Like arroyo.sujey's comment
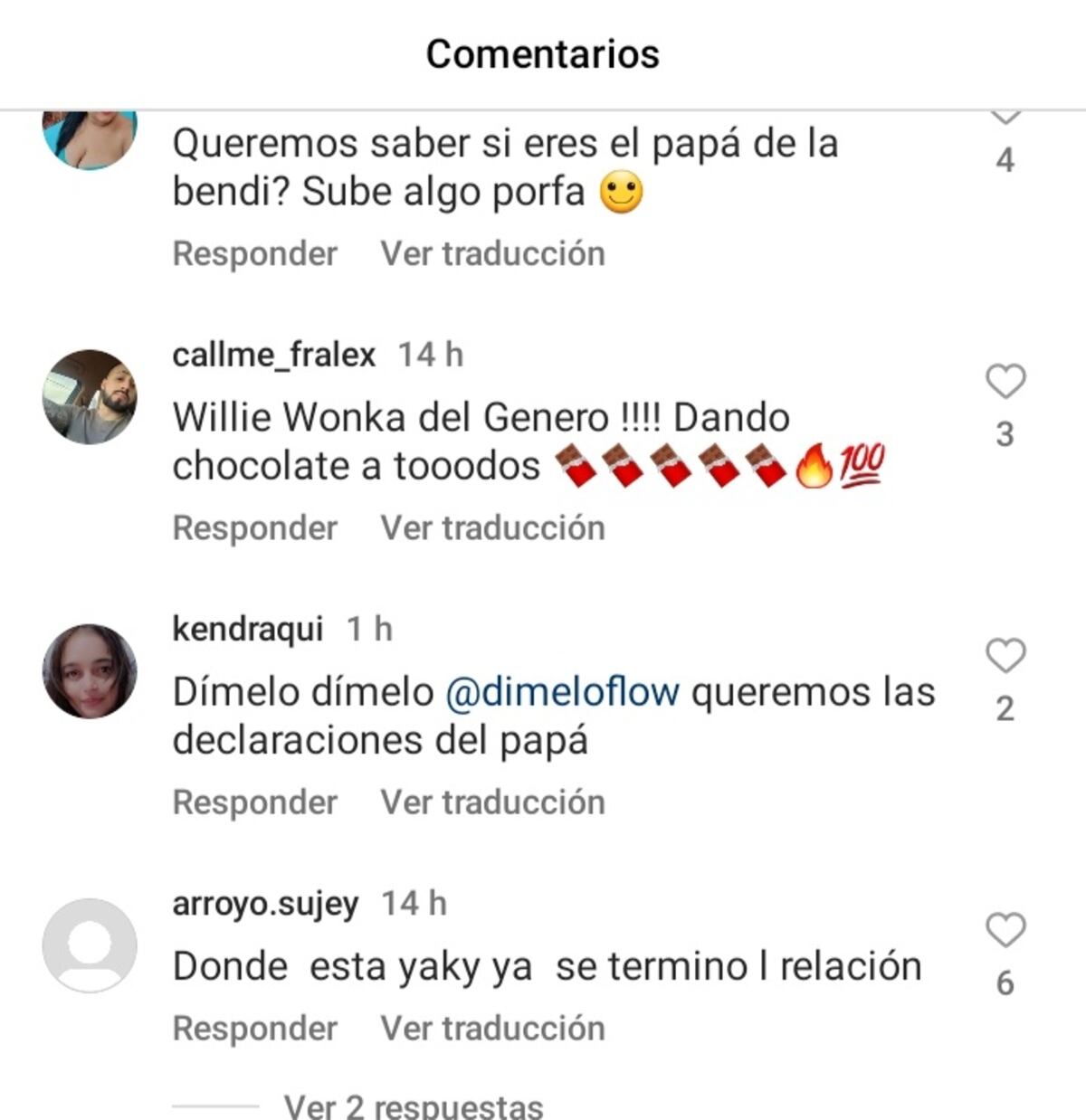The image size is (1086, 1120). (1005, 930)
